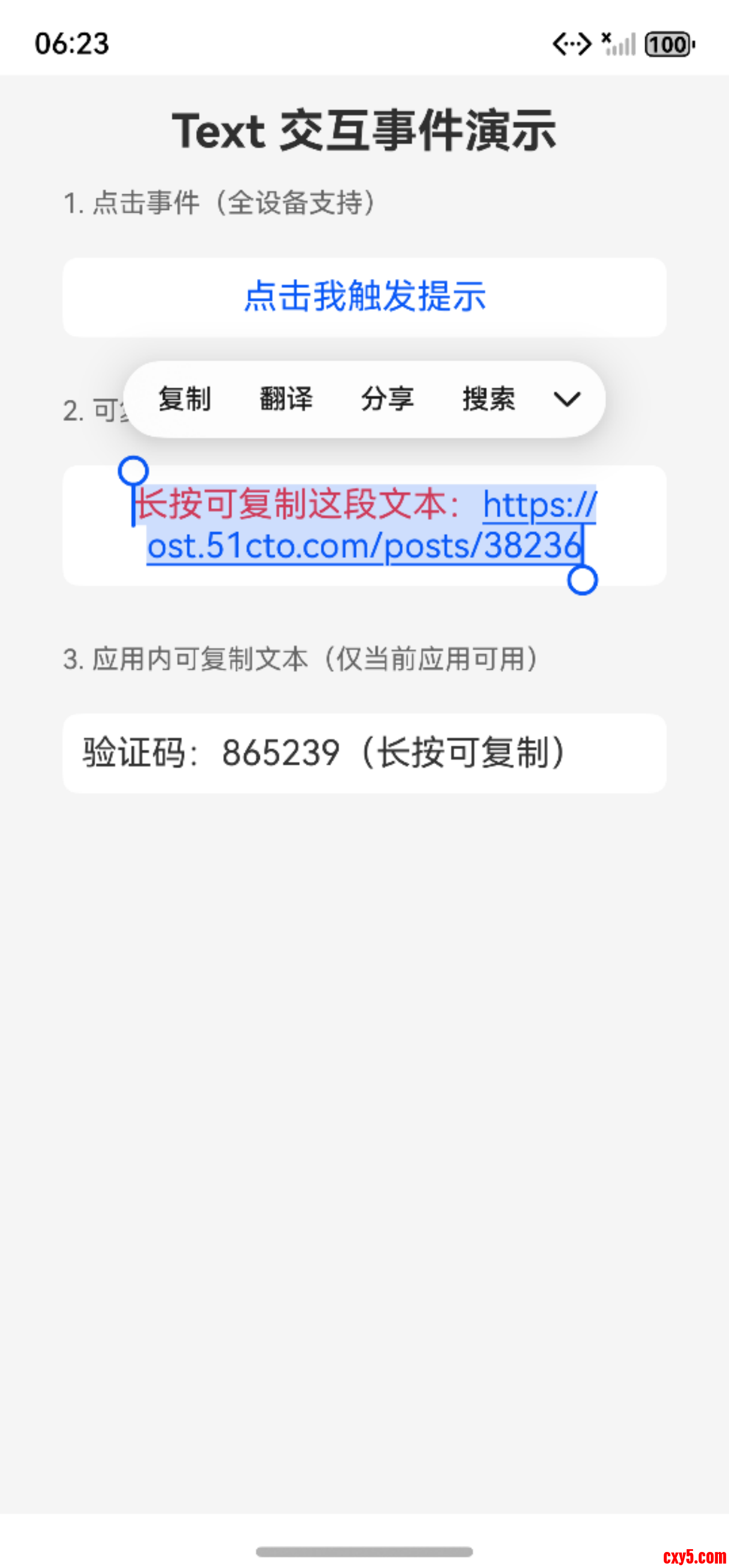Screen dimensions: 729x1568
Task: Tap 复制 in the selection menu
Action: coord(184,399)
